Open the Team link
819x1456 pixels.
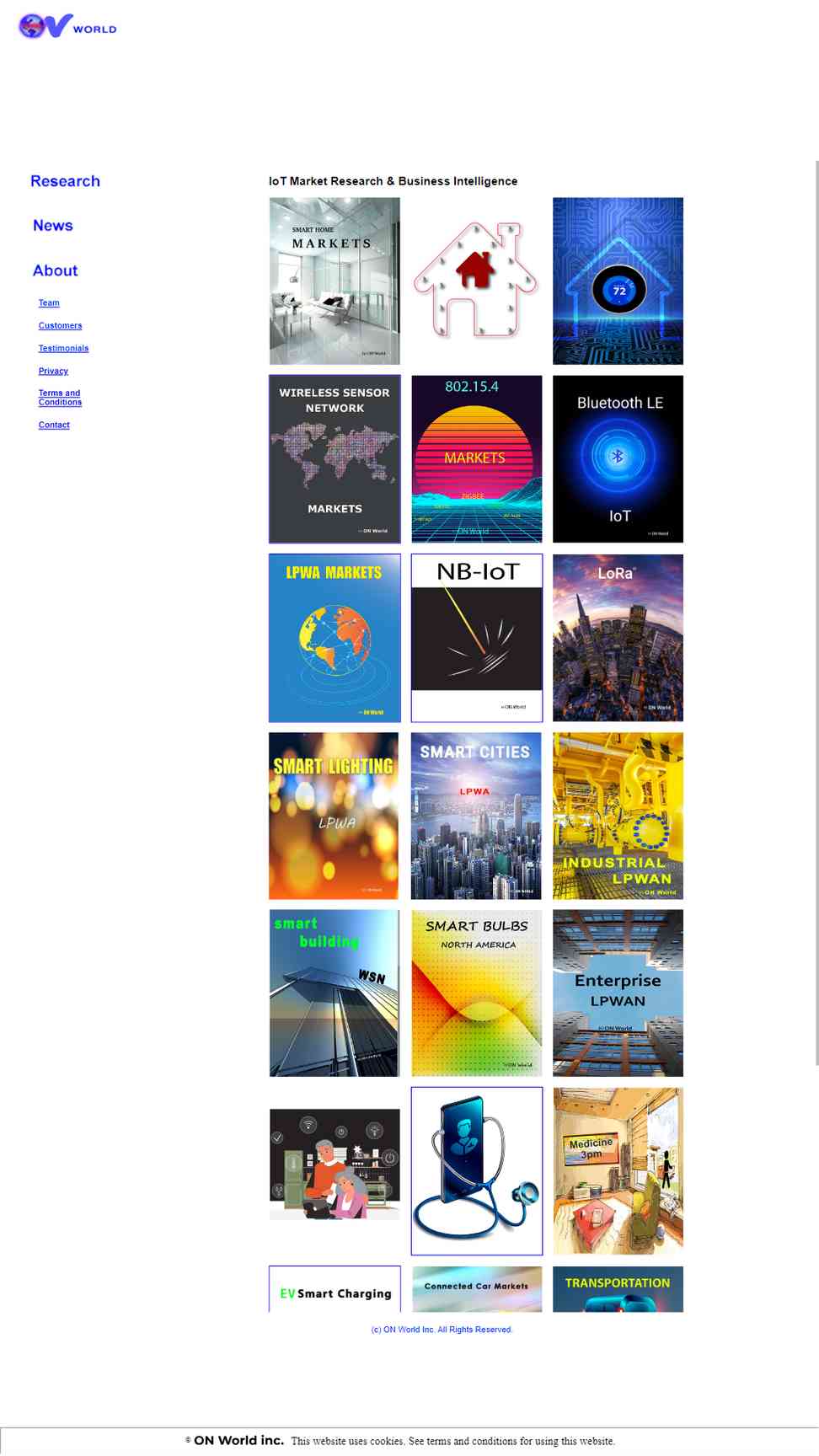tap(49, 302)
